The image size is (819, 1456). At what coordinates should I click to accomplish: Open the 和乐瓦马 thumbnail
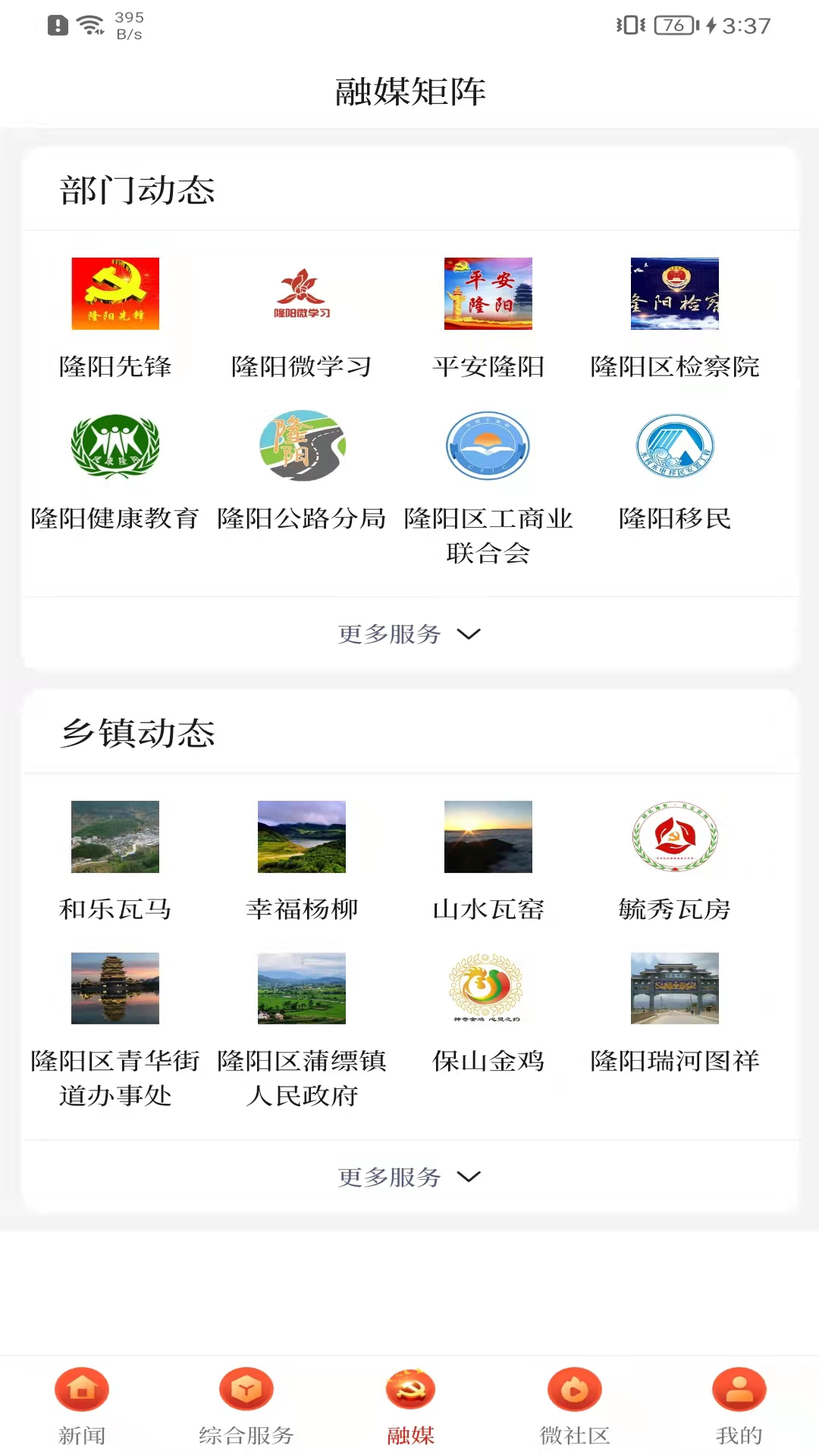pyautogui.click(x=115, y=836)
